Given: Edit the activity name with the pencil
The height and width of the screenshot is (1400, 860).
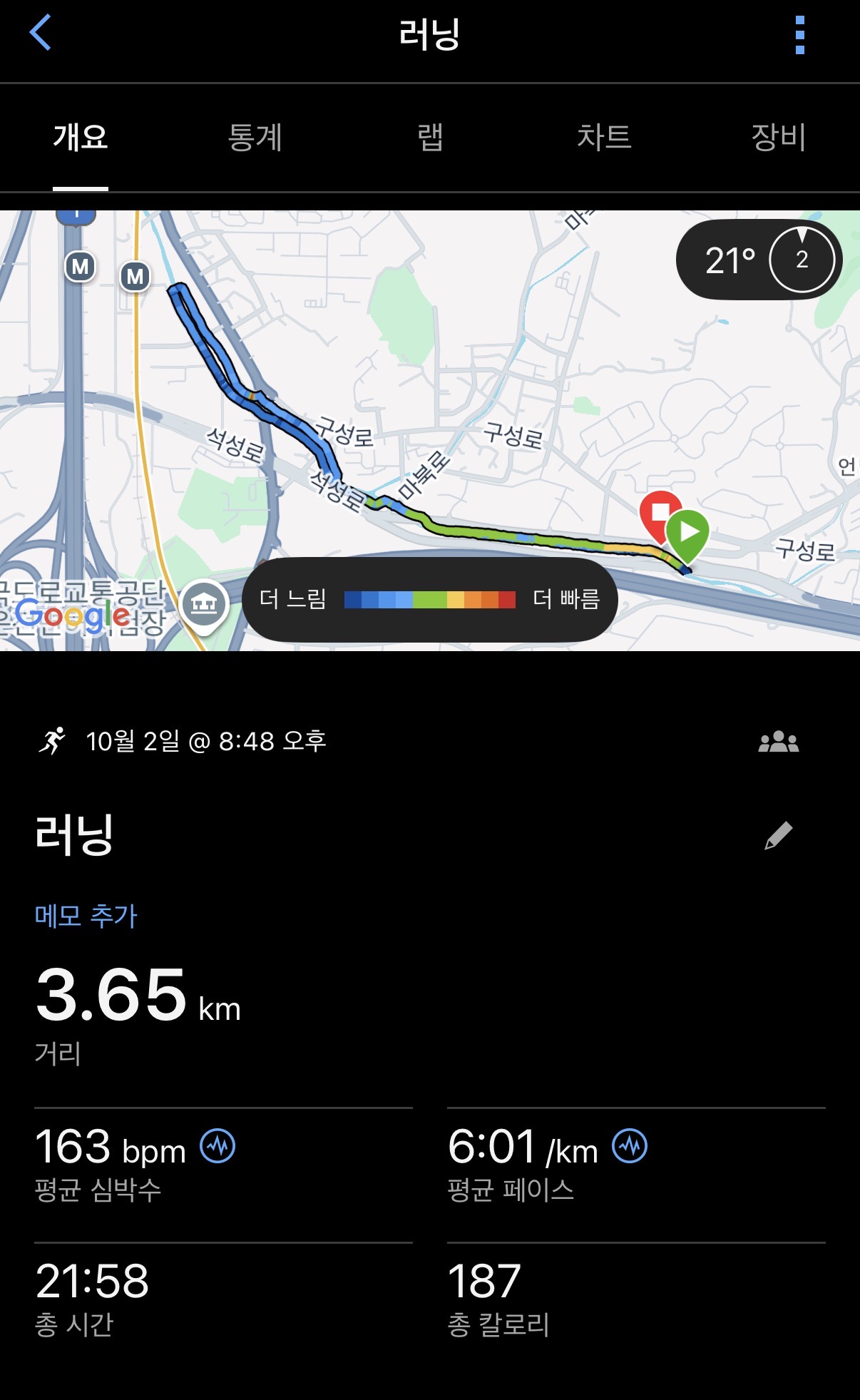Looking at the screenshot, I should [778, 835].
